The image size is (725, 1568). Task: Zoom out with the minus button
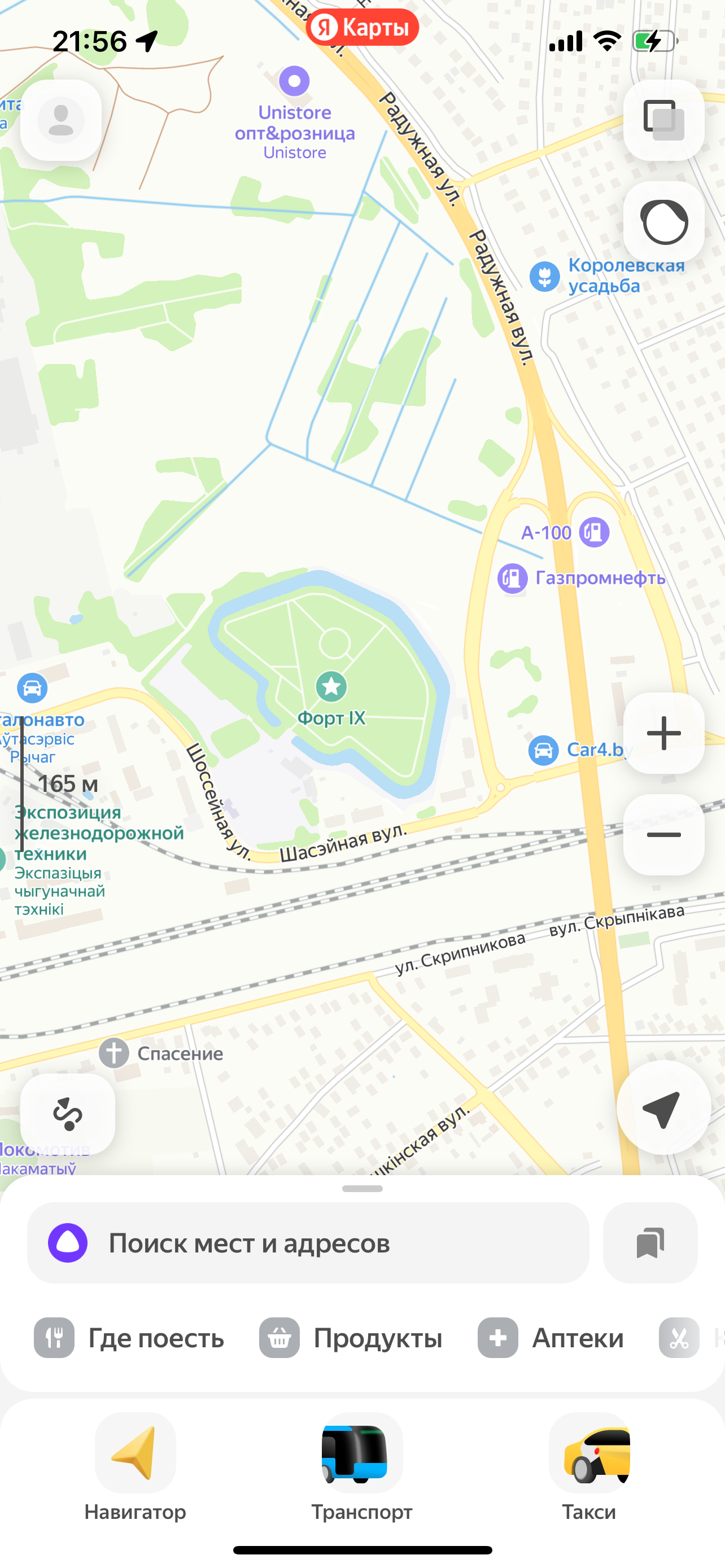[663, 835]
